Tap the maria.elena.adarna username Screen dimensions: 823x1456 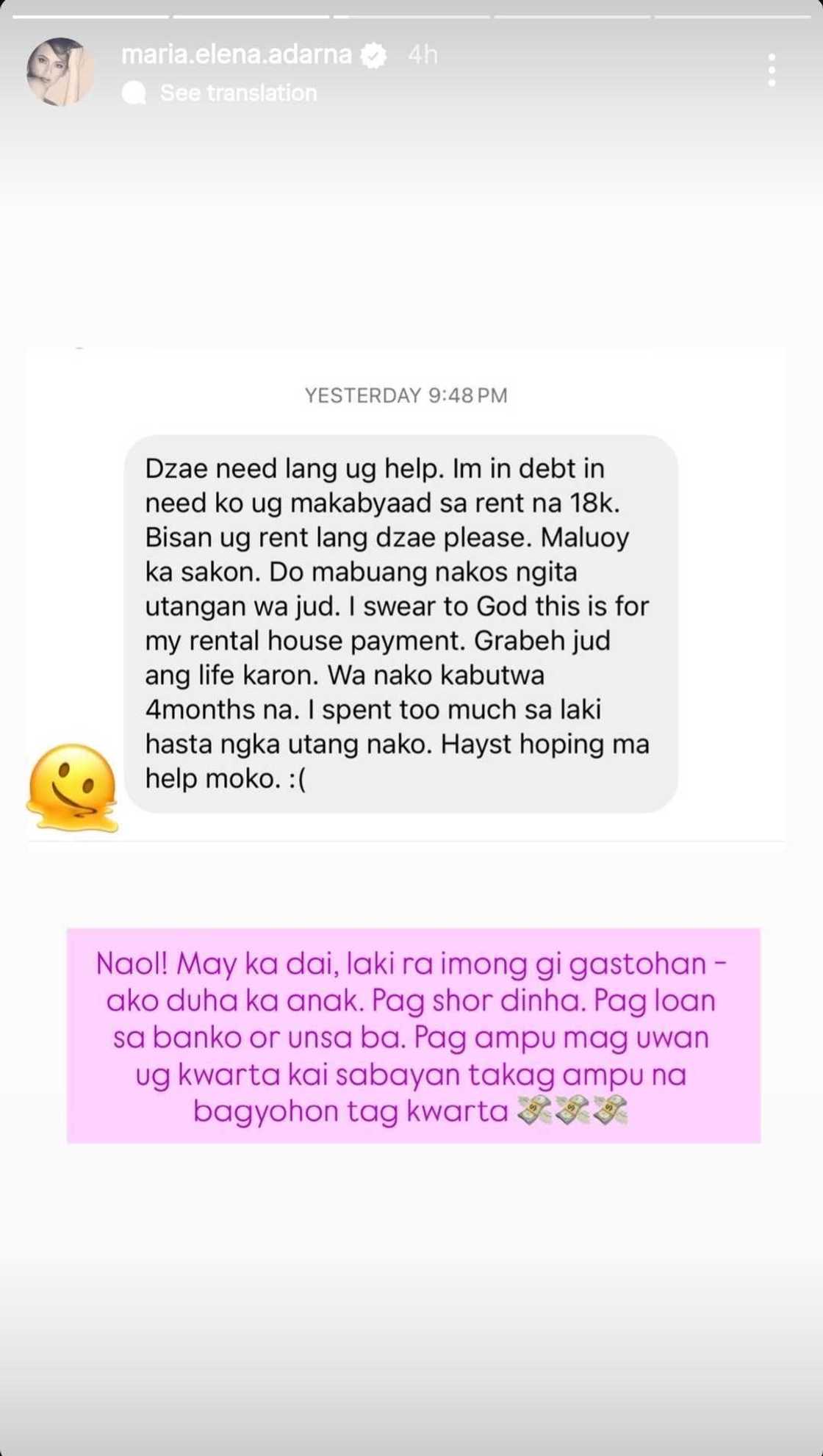(236, 54)
